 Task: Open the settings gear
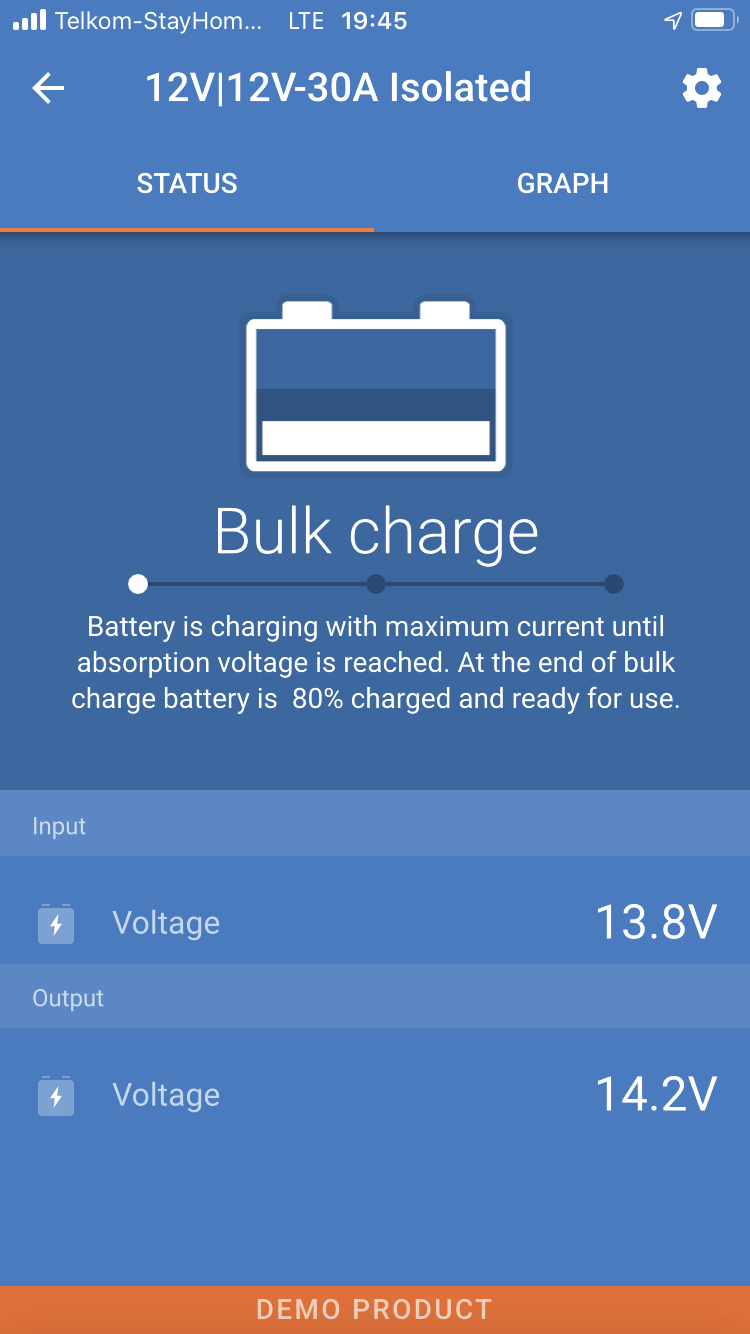pos(702,89)
